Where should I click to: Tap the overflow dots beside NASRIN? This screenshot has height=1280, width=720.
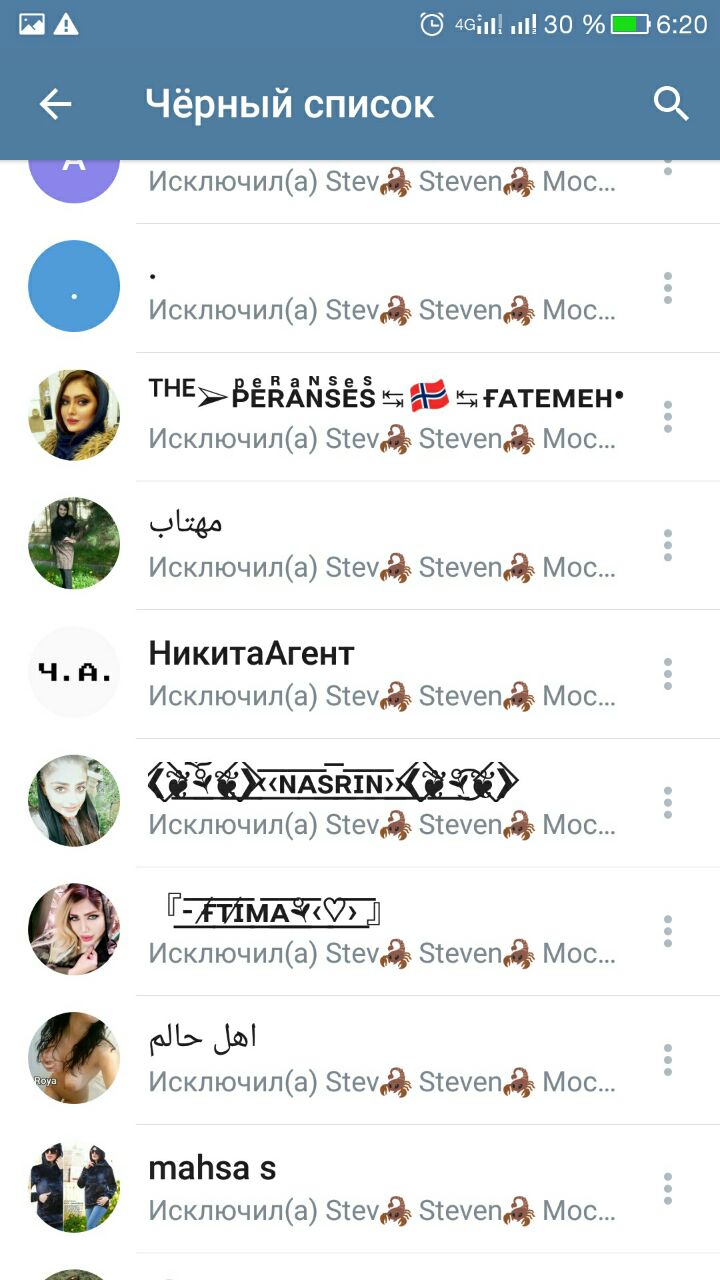[x=668, y=802]
